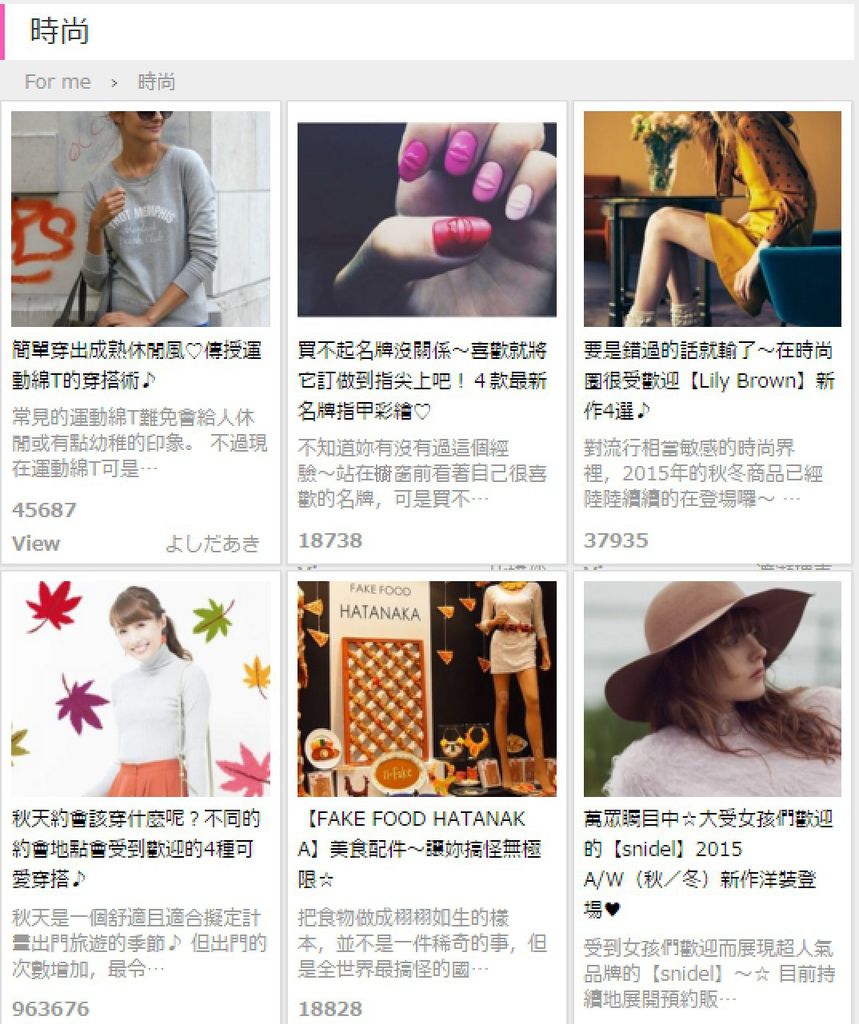Open the FAKE FOOD HATANAKA article
Screen dimensions: 859x1024
click(426, 848)
